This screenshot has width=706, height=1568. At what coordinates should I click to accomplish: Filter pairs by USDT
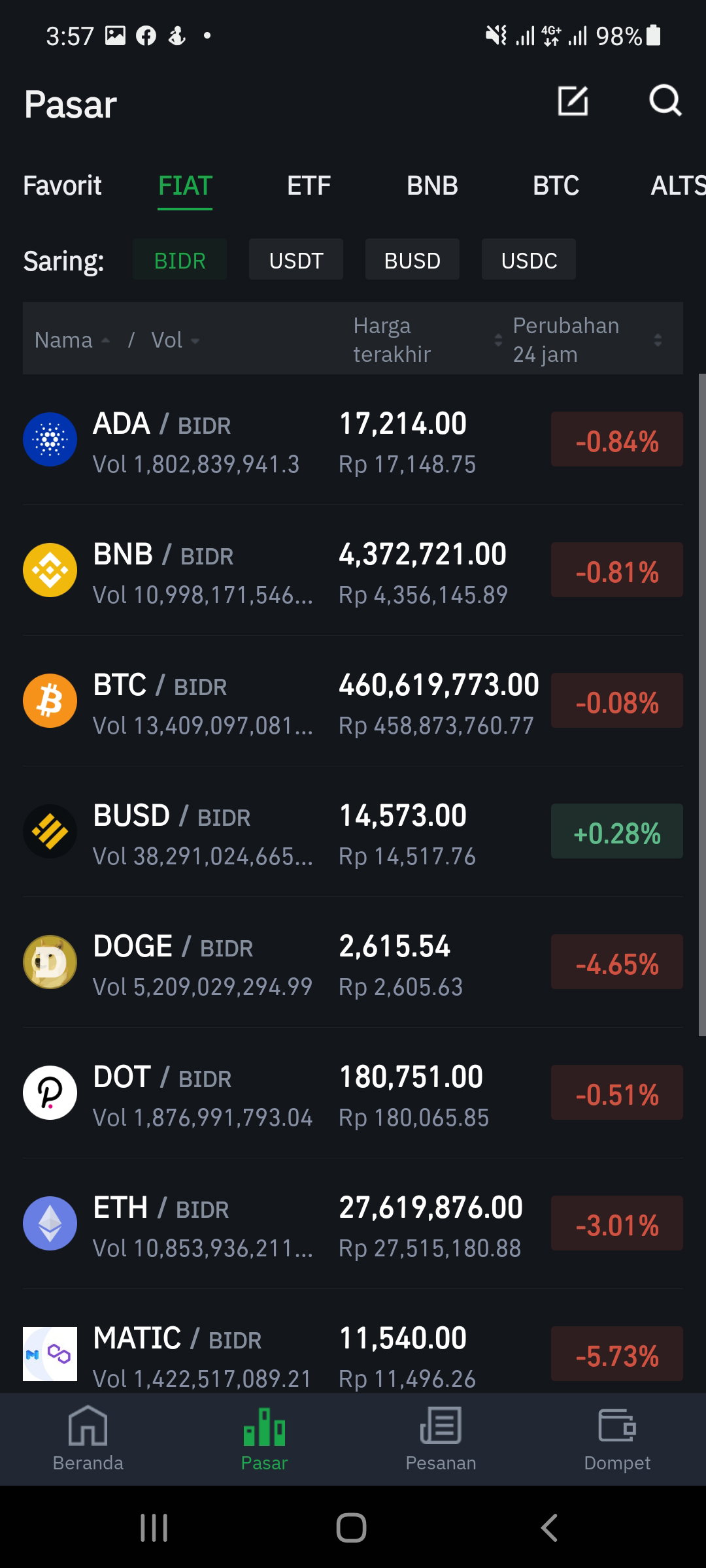296,259
